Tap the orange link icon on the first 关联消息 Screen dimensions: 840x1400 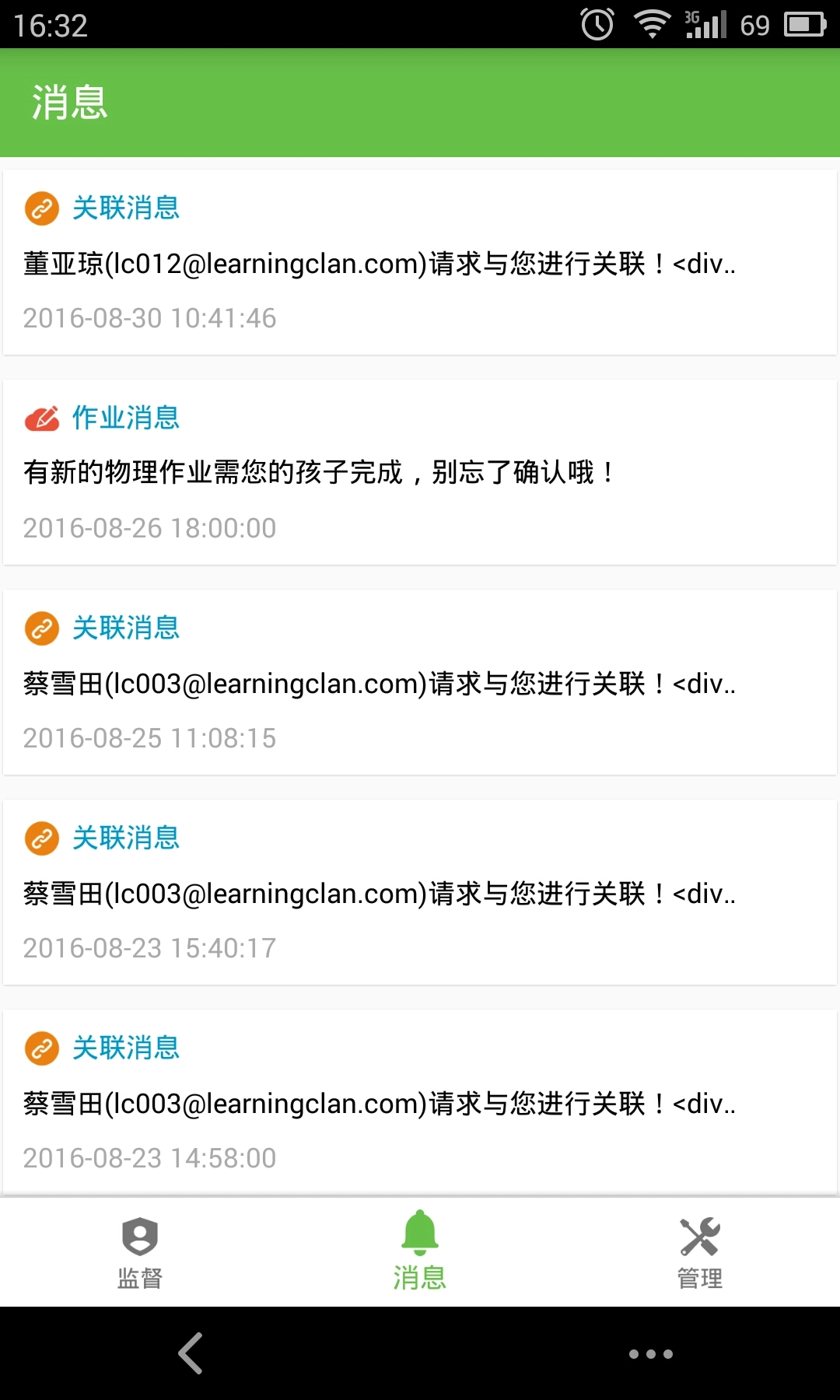[42, 208]
